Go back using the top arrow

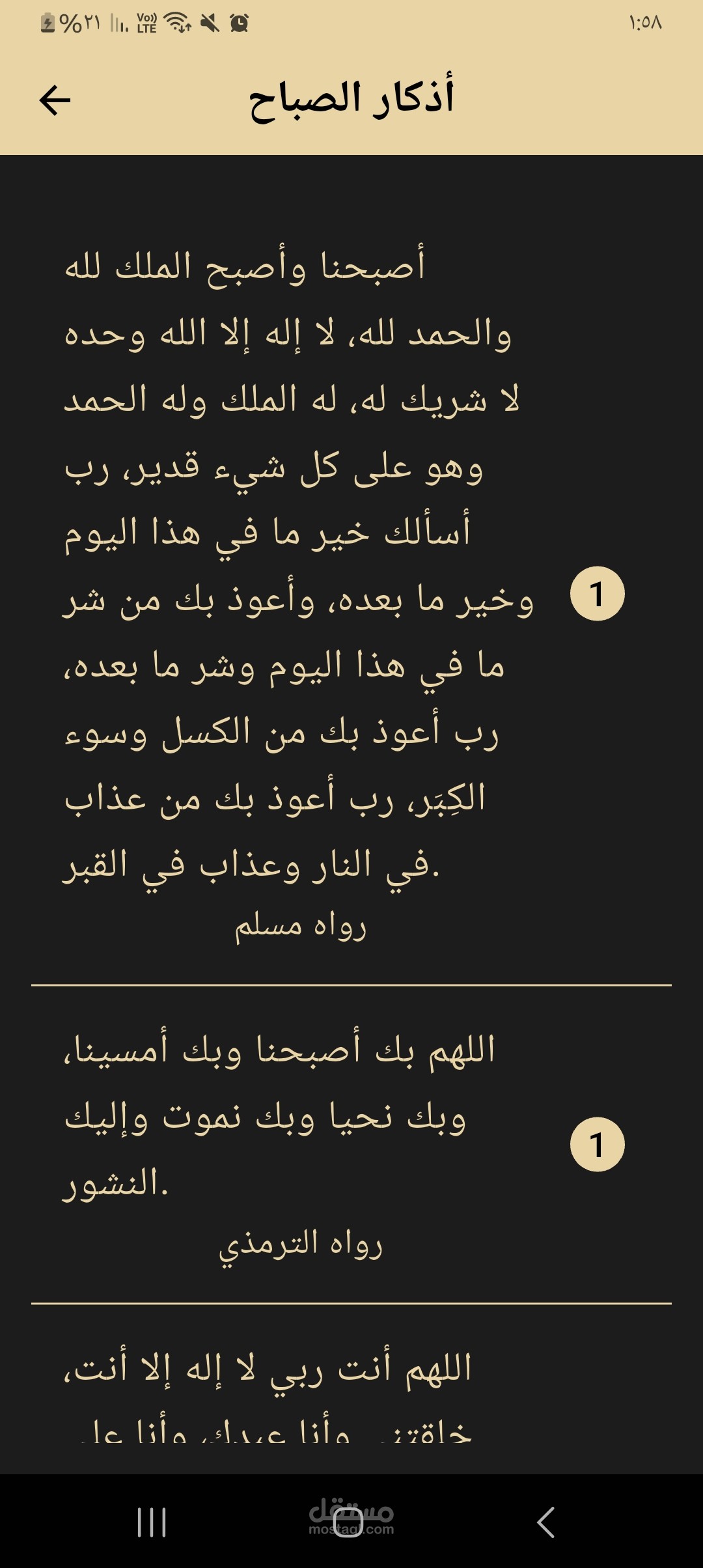click(55, 101)
